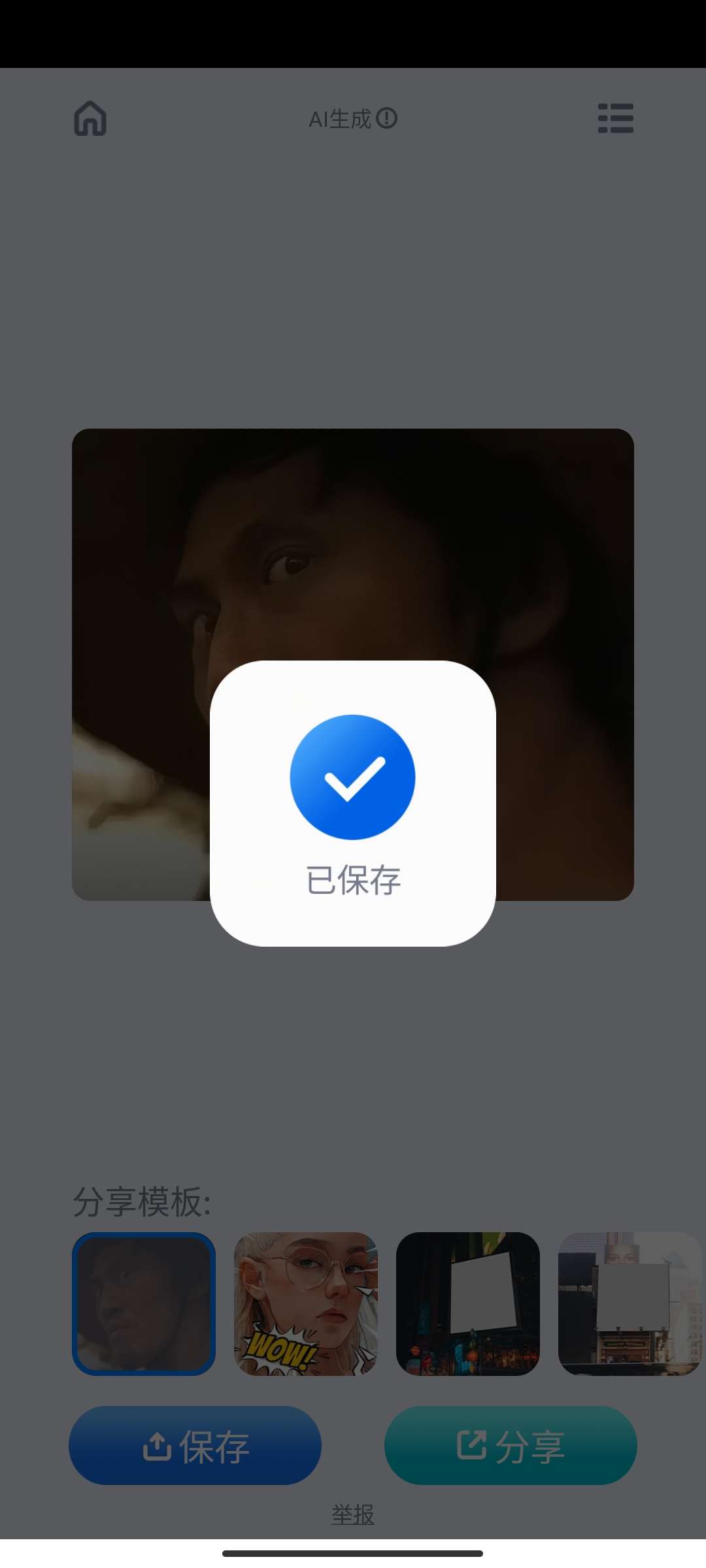Open the list menu icon
The width and height of the screenshot is (706, 1568).
615,118
